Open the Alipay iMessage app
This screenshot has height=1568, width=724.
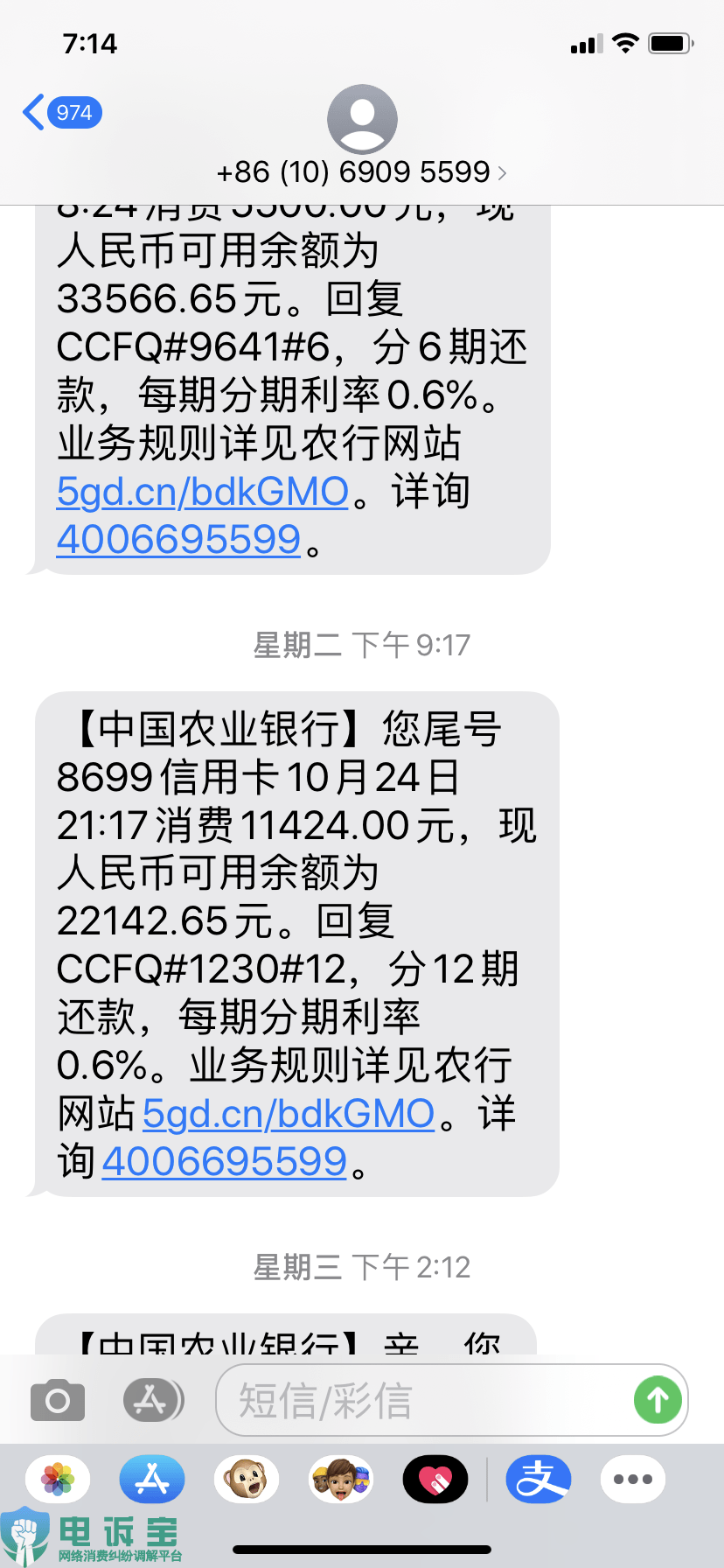(539, 1480)
